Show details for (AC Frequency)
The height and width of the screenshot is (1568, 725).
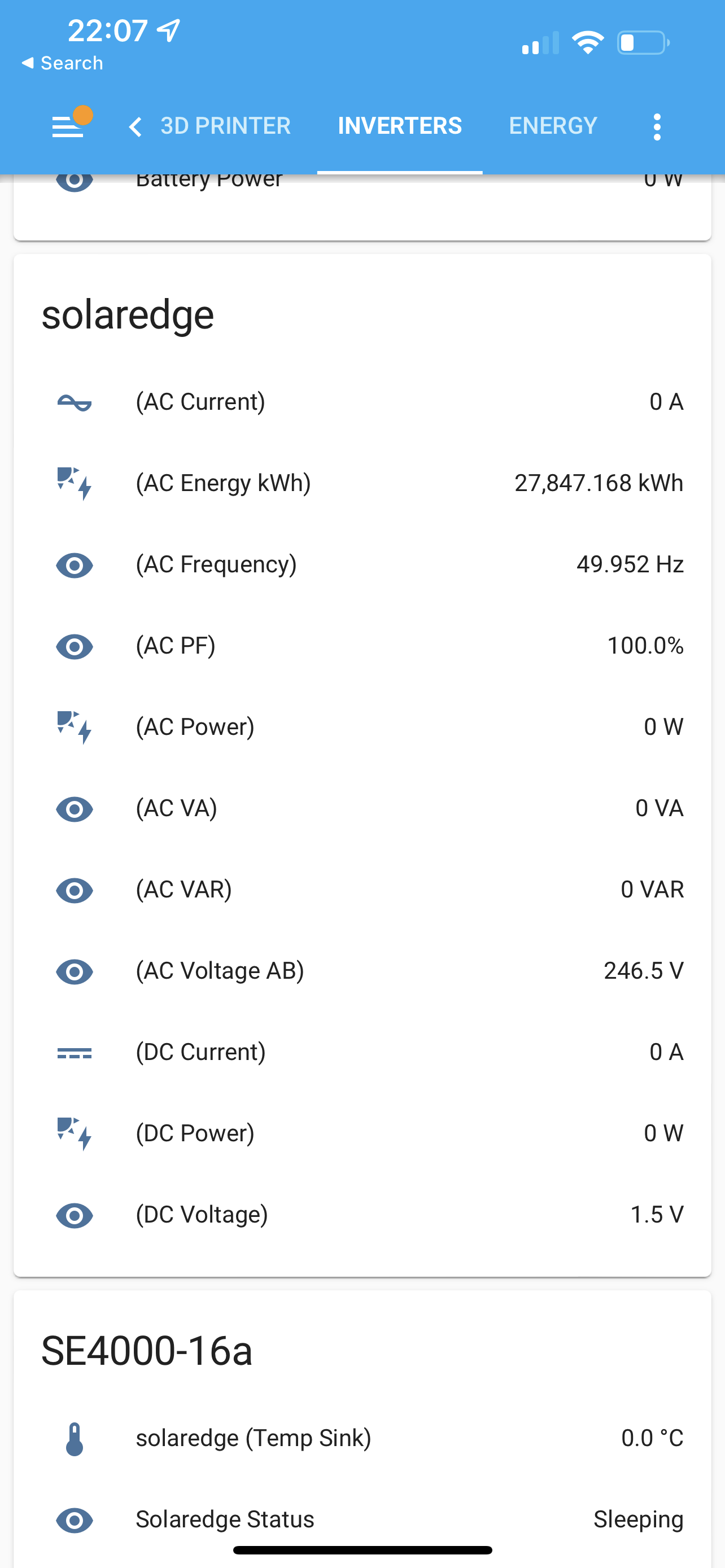click(x=363, y=565)
